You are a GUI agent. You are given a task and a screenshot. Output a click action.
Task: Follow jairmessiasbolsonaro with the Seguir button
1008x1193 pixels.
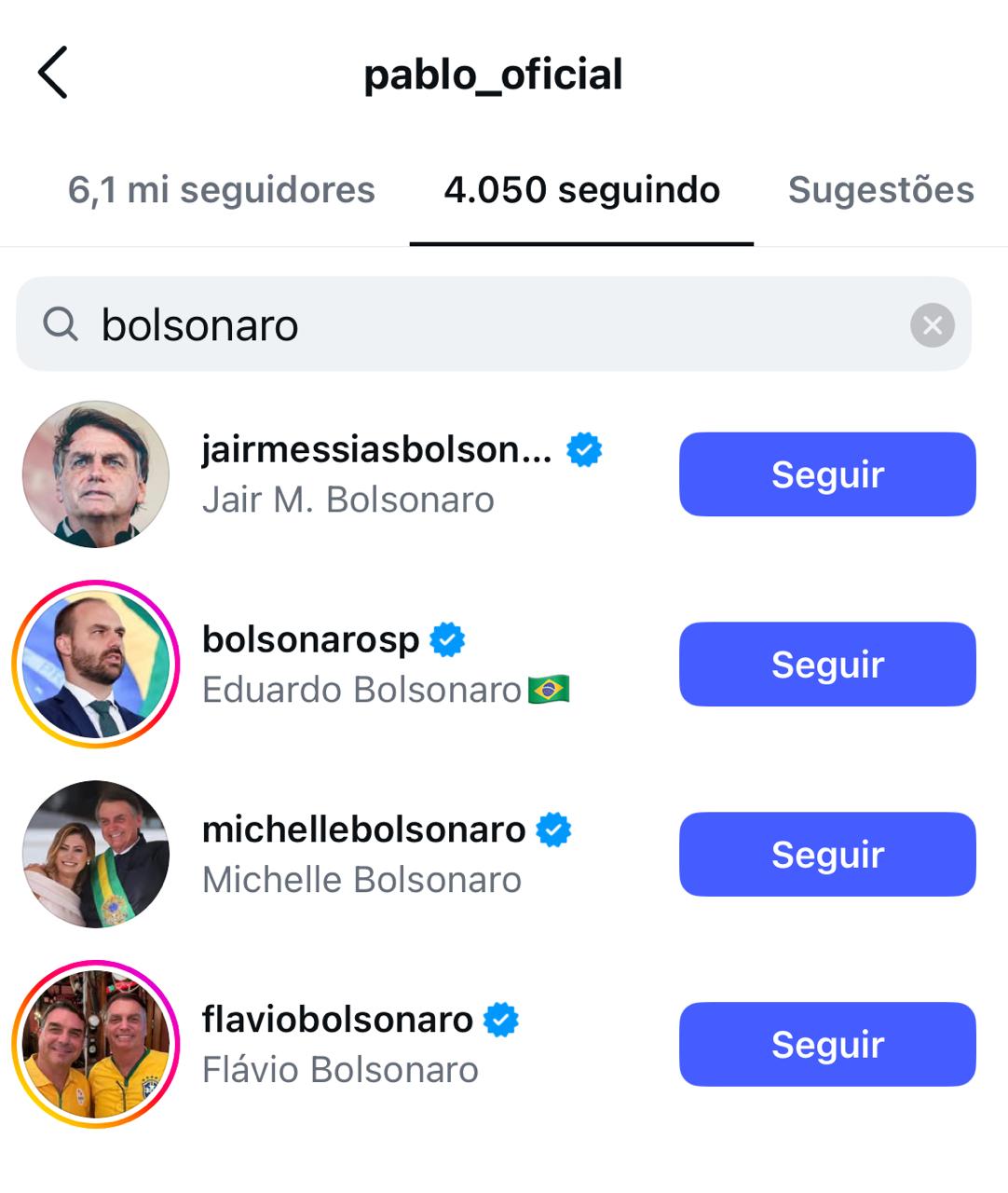pyautogui.click(x=826, y=474)
